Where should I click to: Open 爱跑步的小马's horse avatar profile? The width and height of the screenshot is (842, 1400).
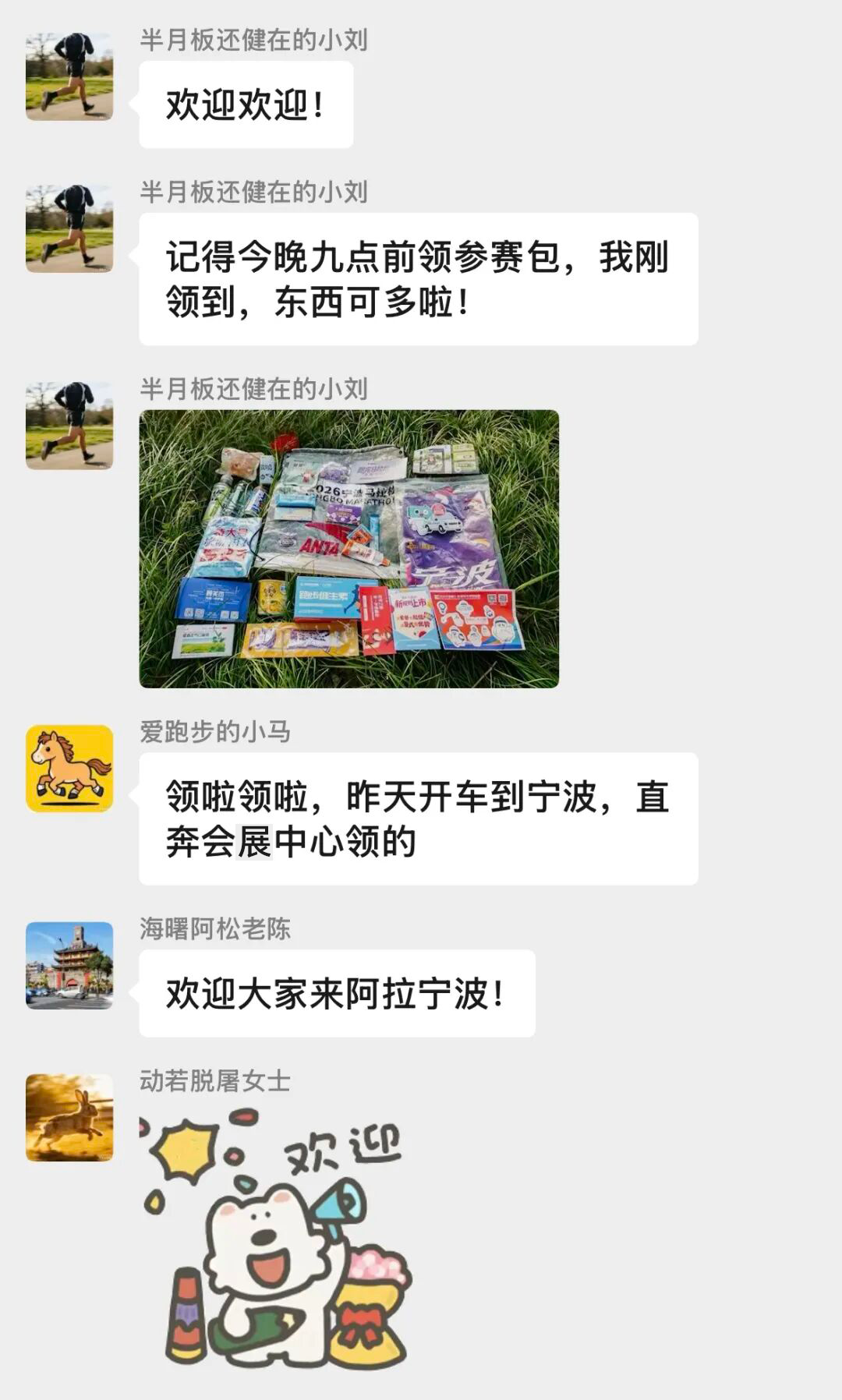(x=69, y=769)
